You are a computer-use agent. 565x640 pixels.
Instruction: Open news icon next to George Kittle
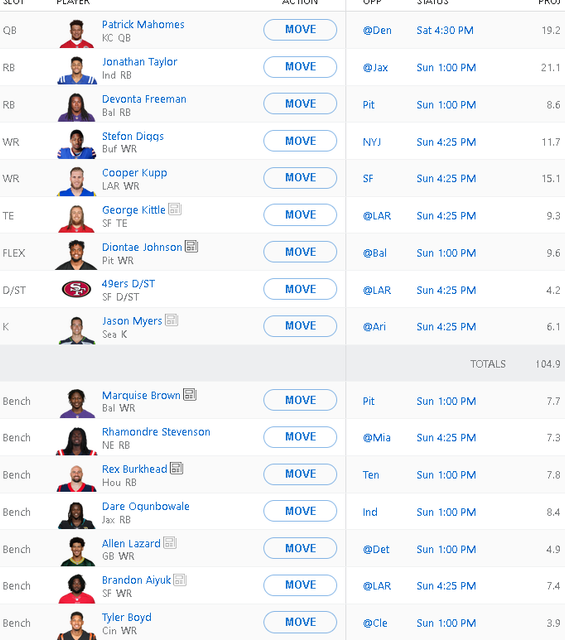click(x=175, y=209)
